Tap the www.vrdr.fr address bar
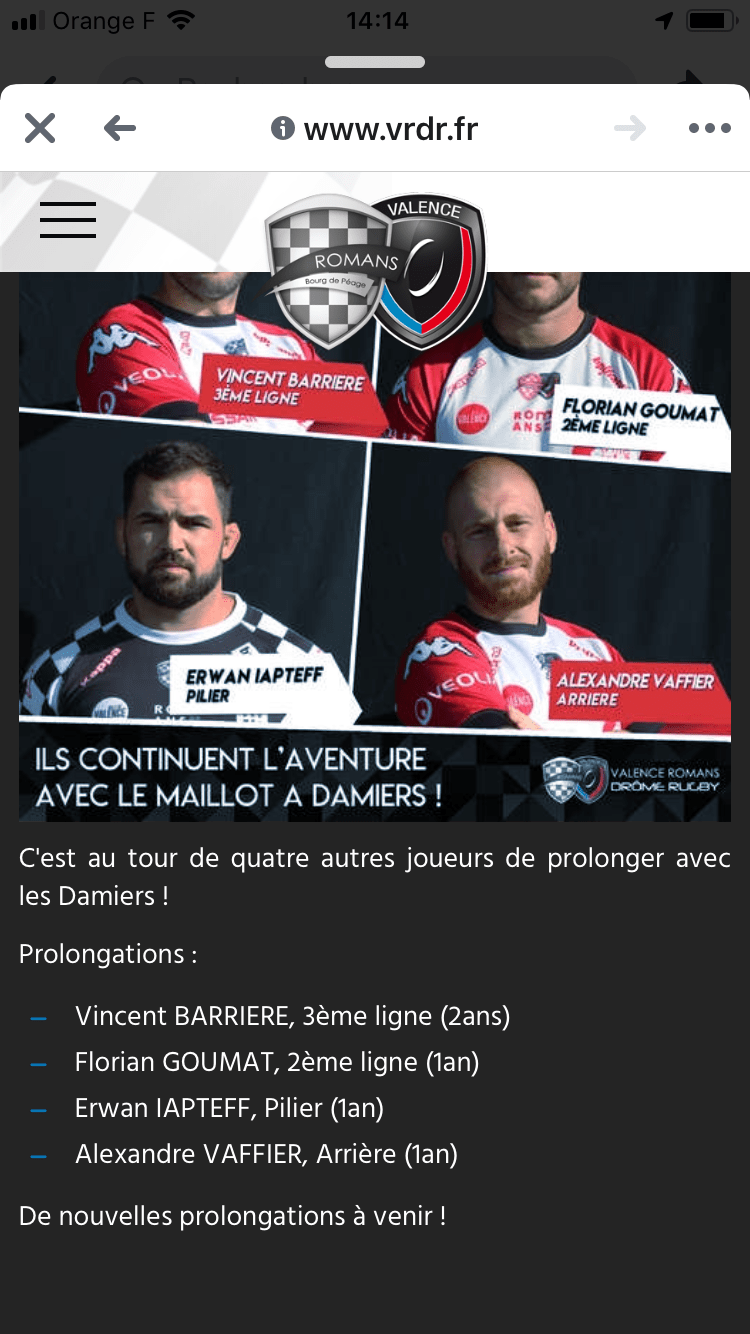This screenshot has width=750, height=1334. click(376, 128)
